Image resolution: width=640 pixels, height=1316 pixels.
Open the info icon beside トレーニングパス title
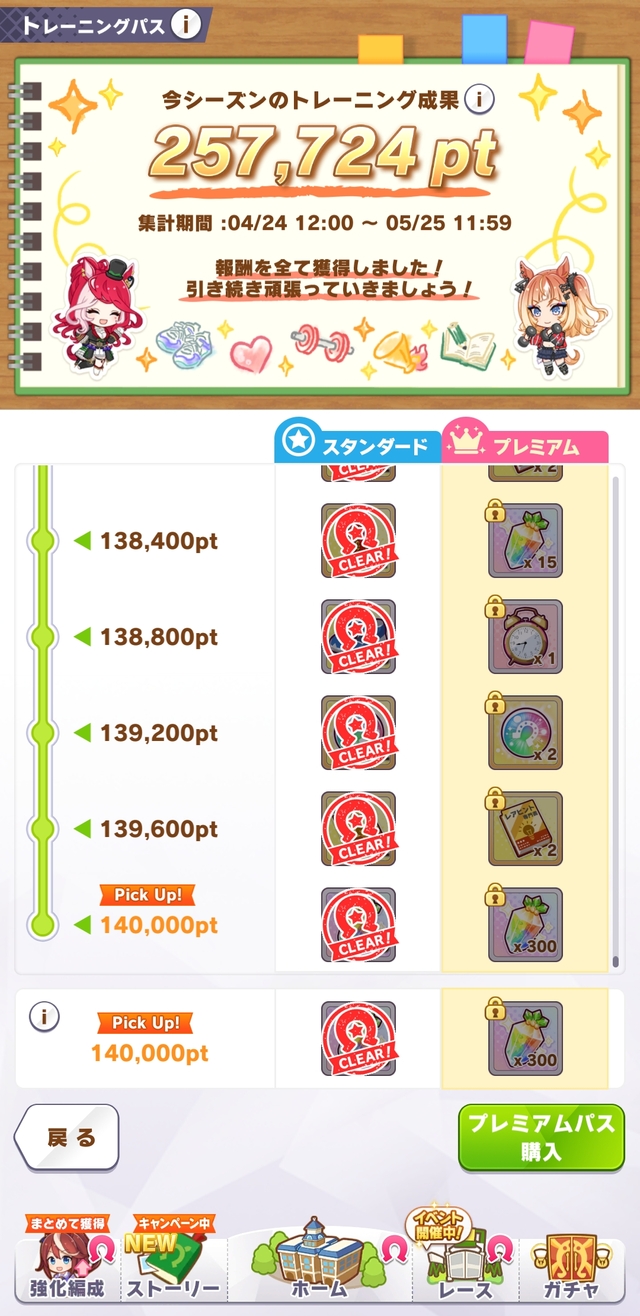pyautogui.click(x=184, y=25)
